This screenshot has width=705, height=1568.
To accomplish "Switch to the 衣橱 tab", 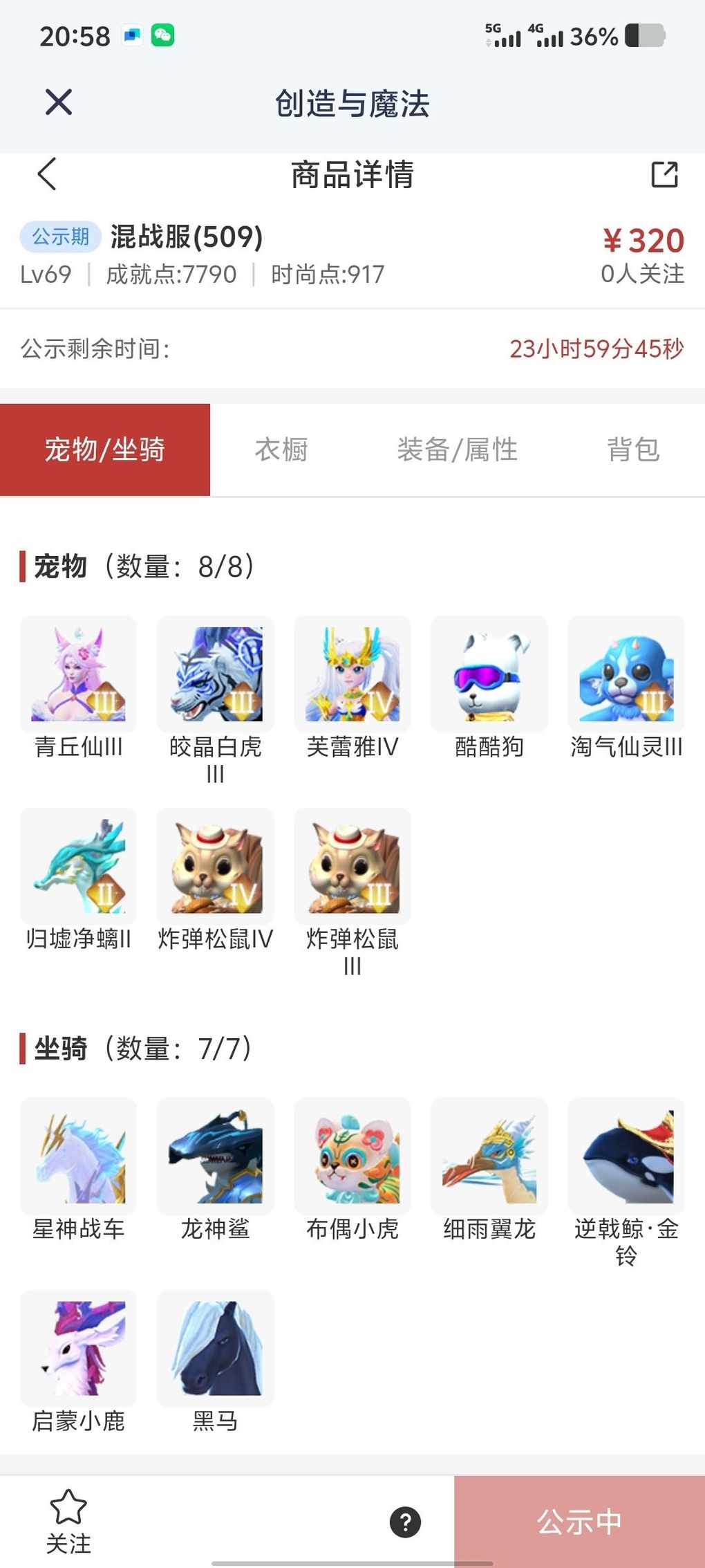I will click(x=281, y=450).
